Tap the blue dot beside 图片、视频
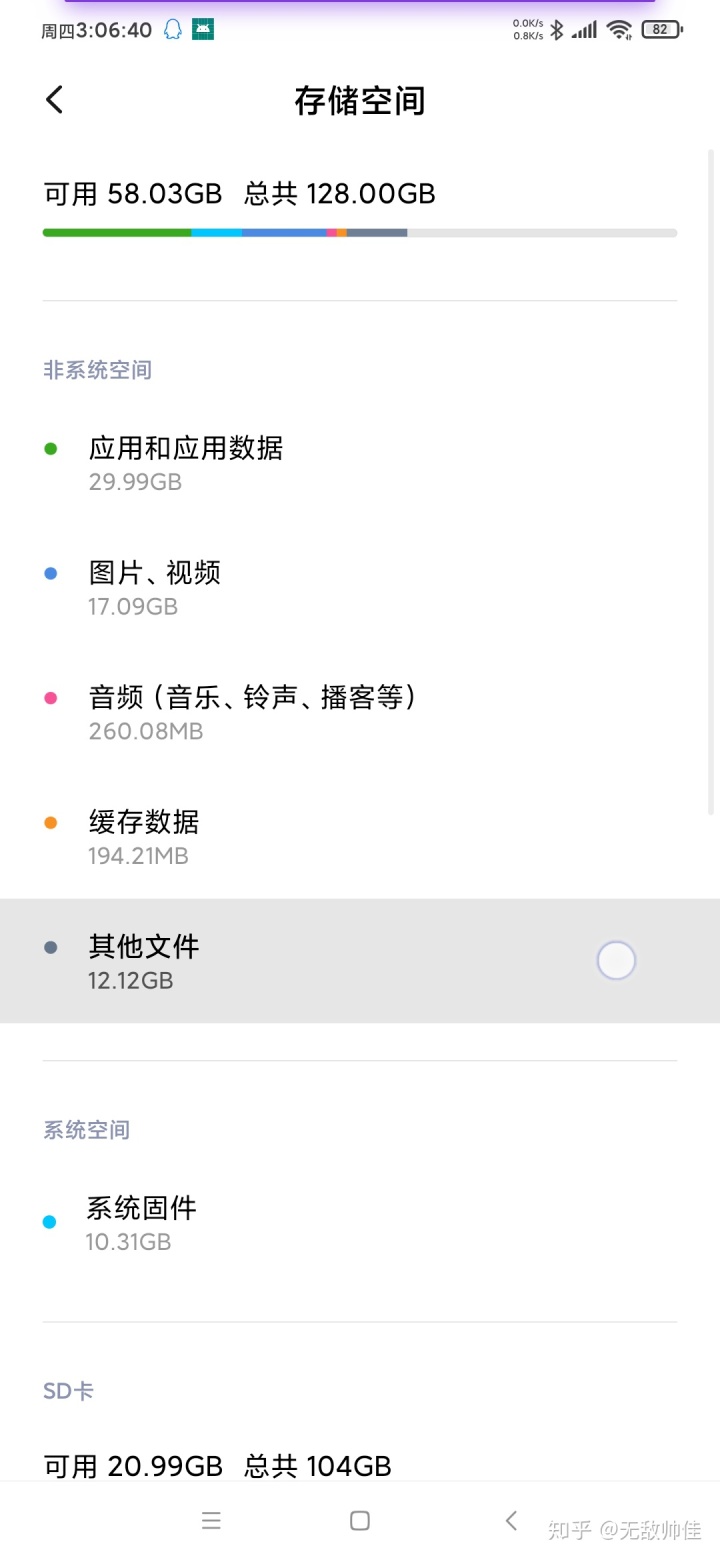This screenshot has height=1560, width=720. coord(51,572)
